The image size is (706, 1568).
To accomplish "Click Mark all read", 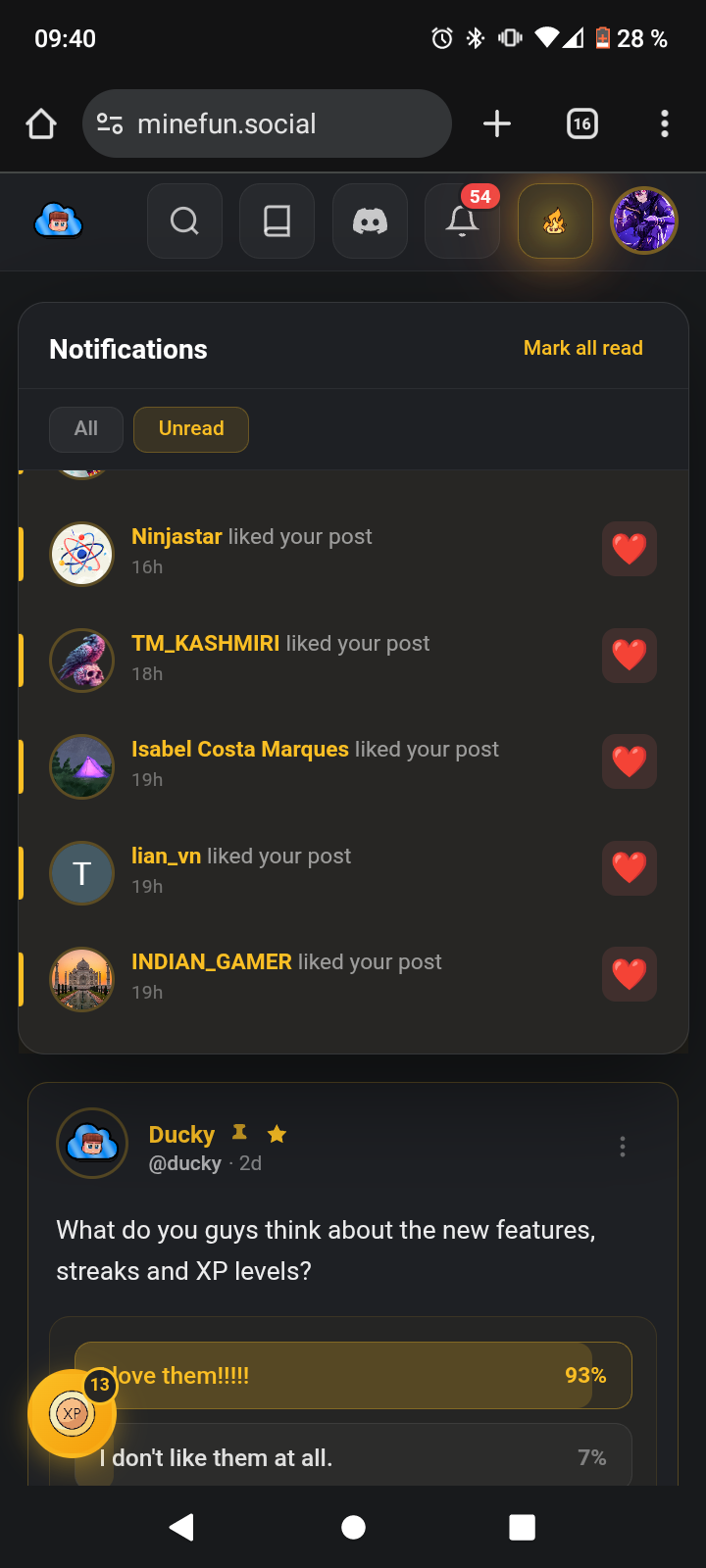I will (x=582, y=348).
